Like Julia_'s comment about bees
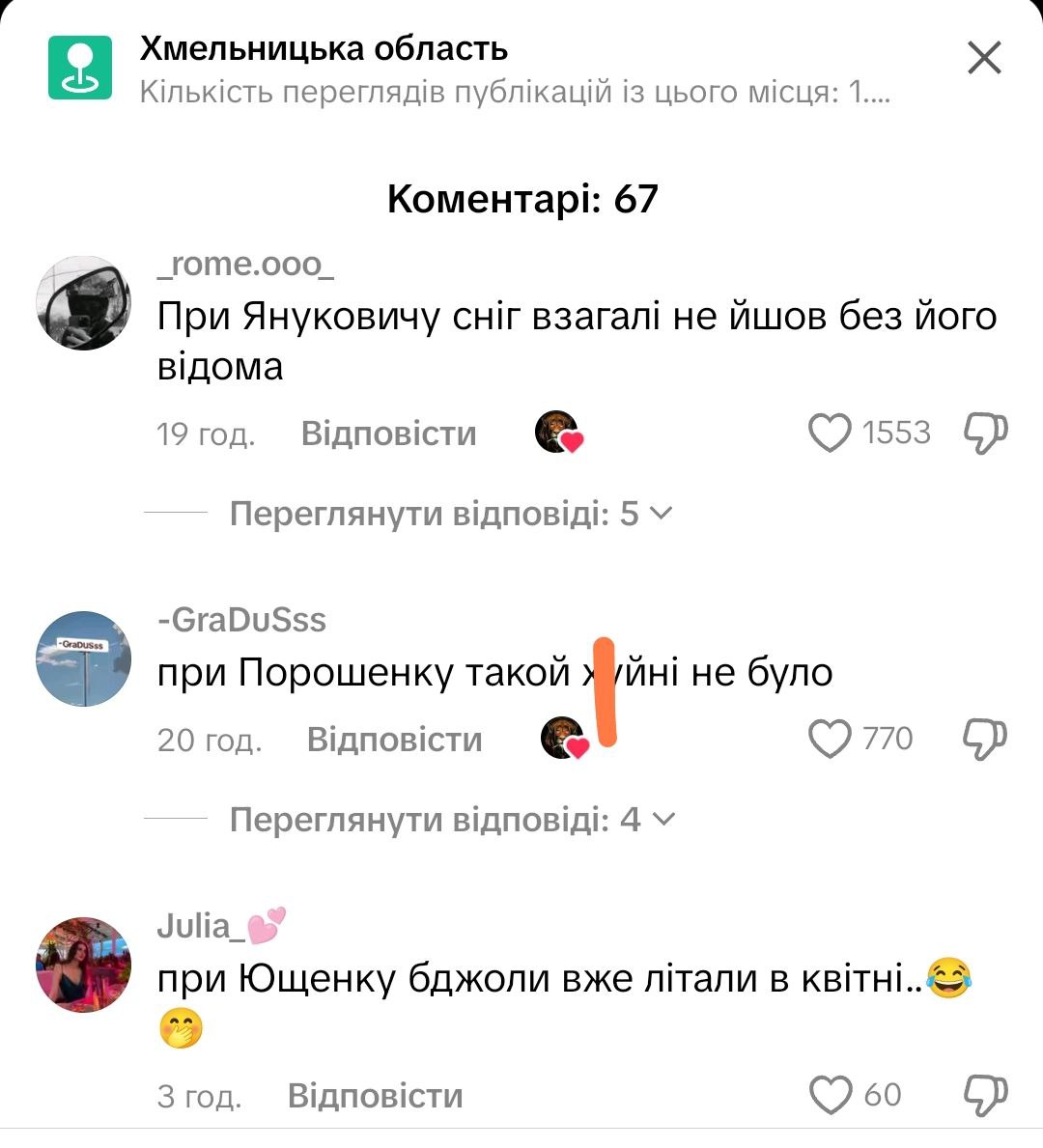This screenshot has height=1148, width=1043. coord(830,1096)
